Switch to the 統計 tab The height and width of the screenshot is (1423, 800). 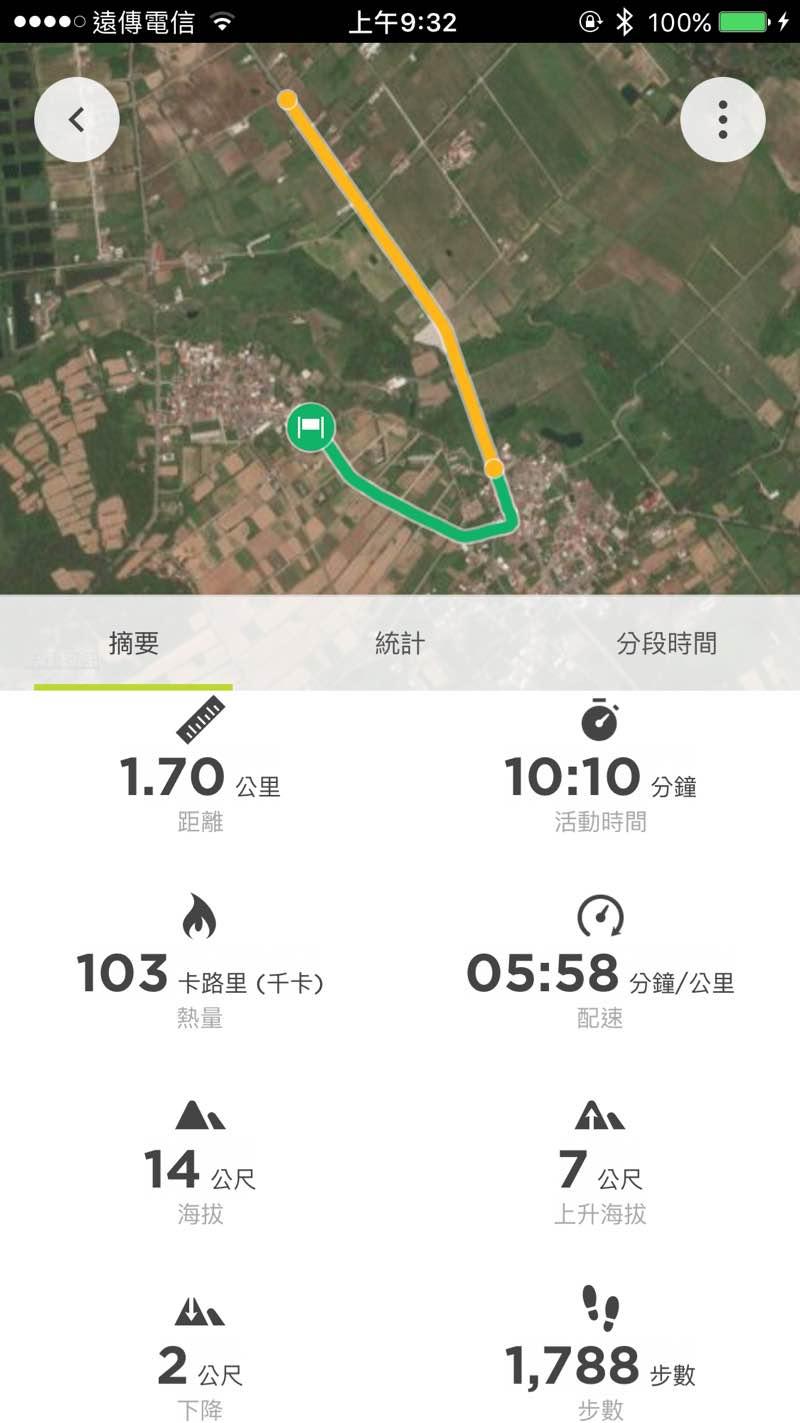click(400, 644)
